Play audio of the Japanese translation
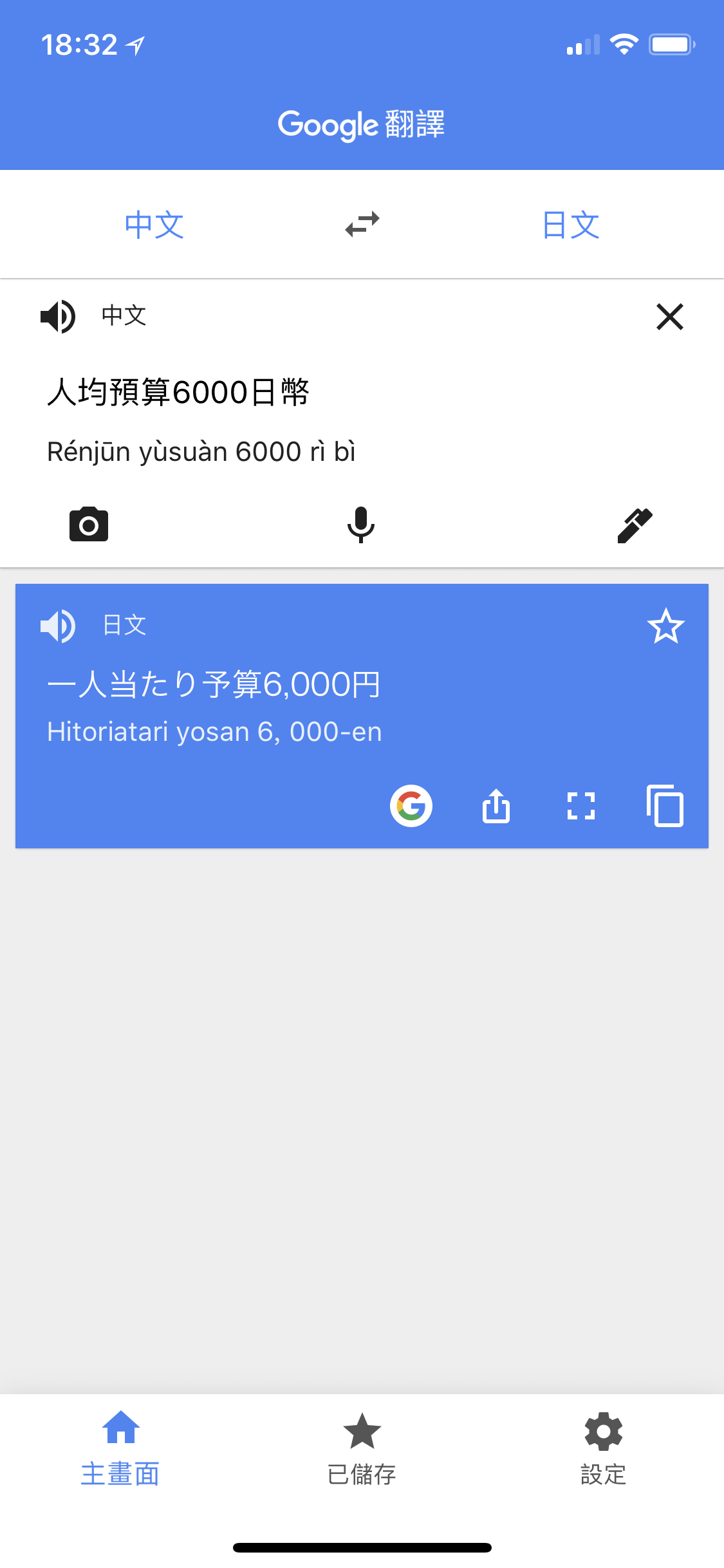This screenshot has width=724, height=1568. point(58,626)
